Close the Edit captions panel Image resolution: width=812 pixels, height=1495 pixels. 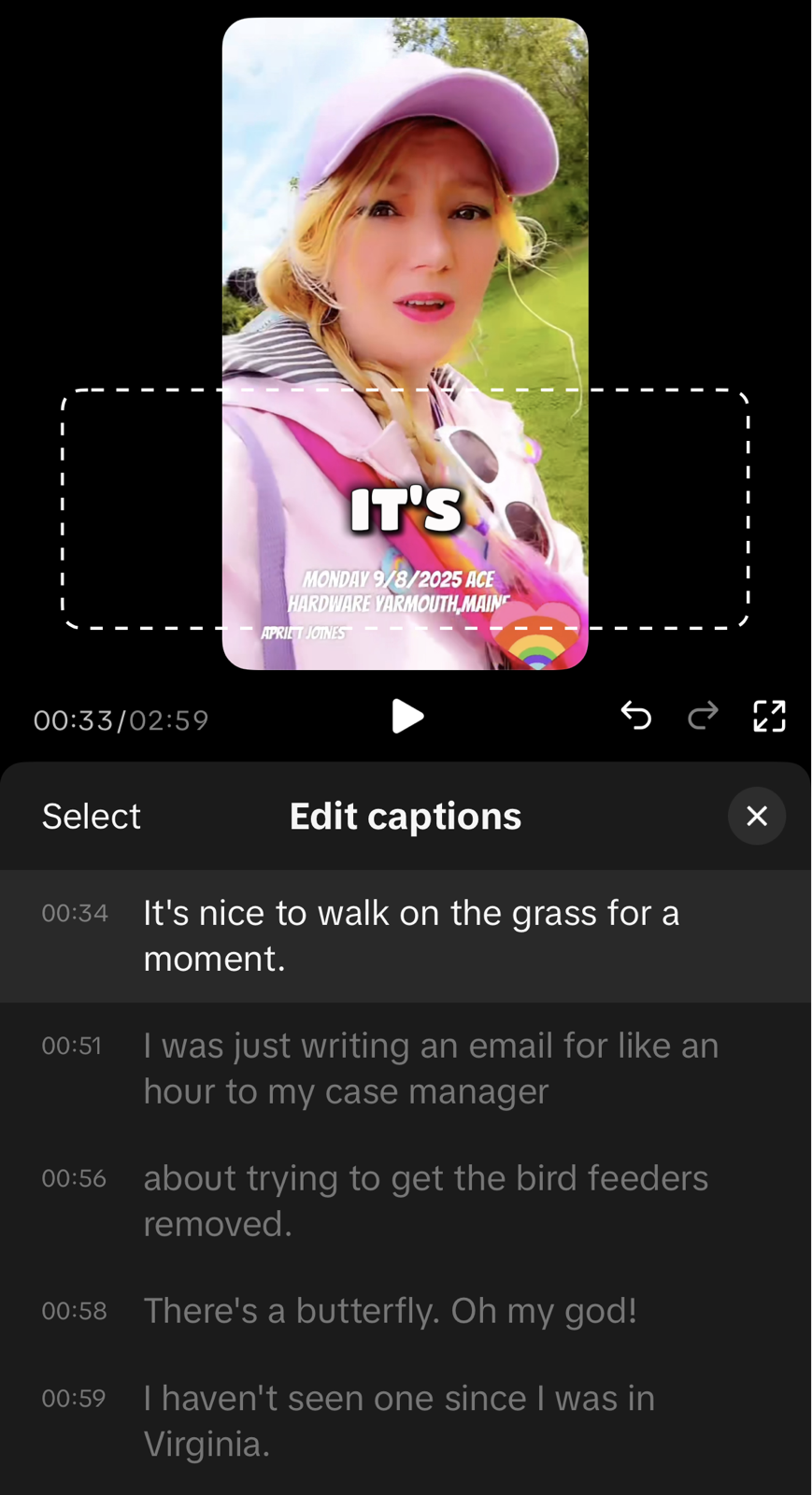[756, 816]
